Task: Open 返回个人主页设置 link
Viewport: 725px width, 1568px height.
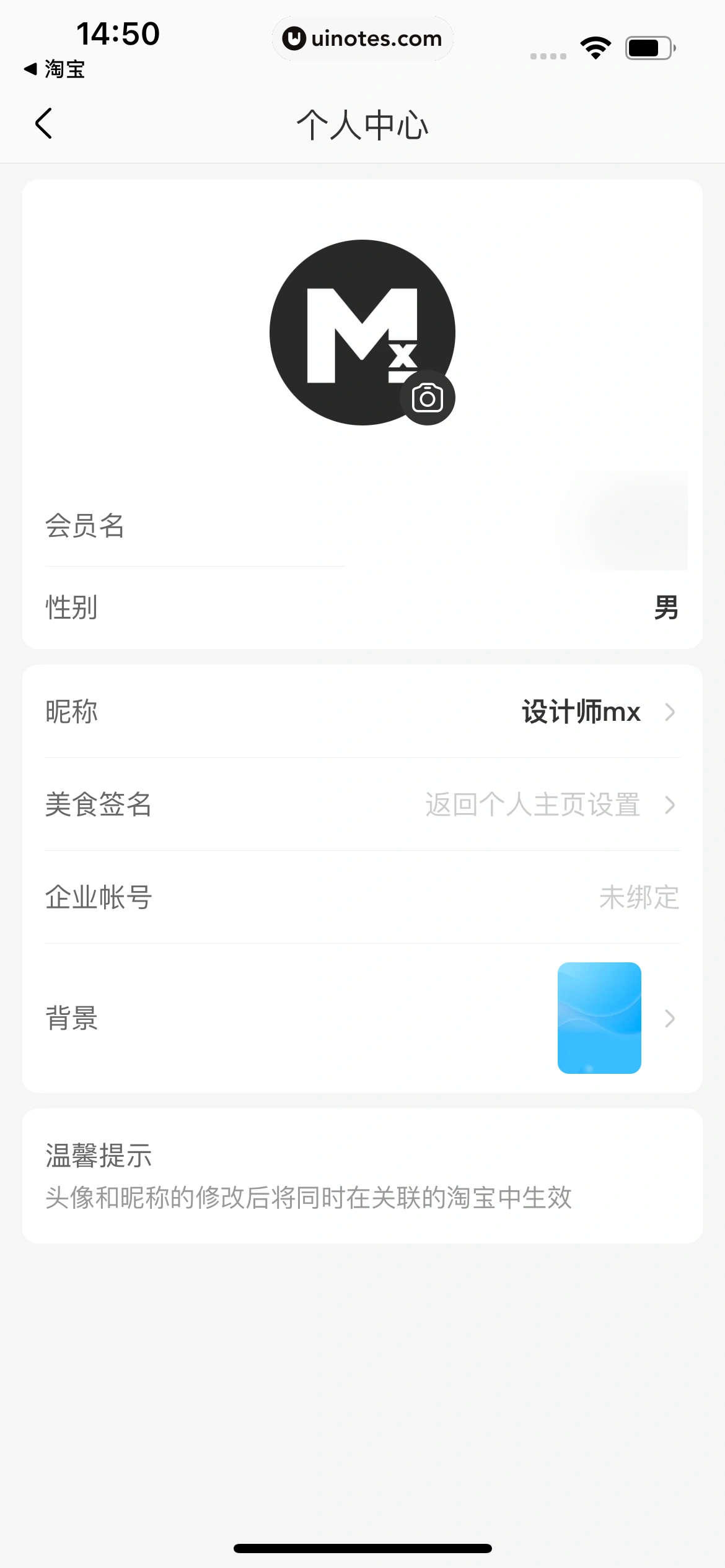Action: [532, 805]
